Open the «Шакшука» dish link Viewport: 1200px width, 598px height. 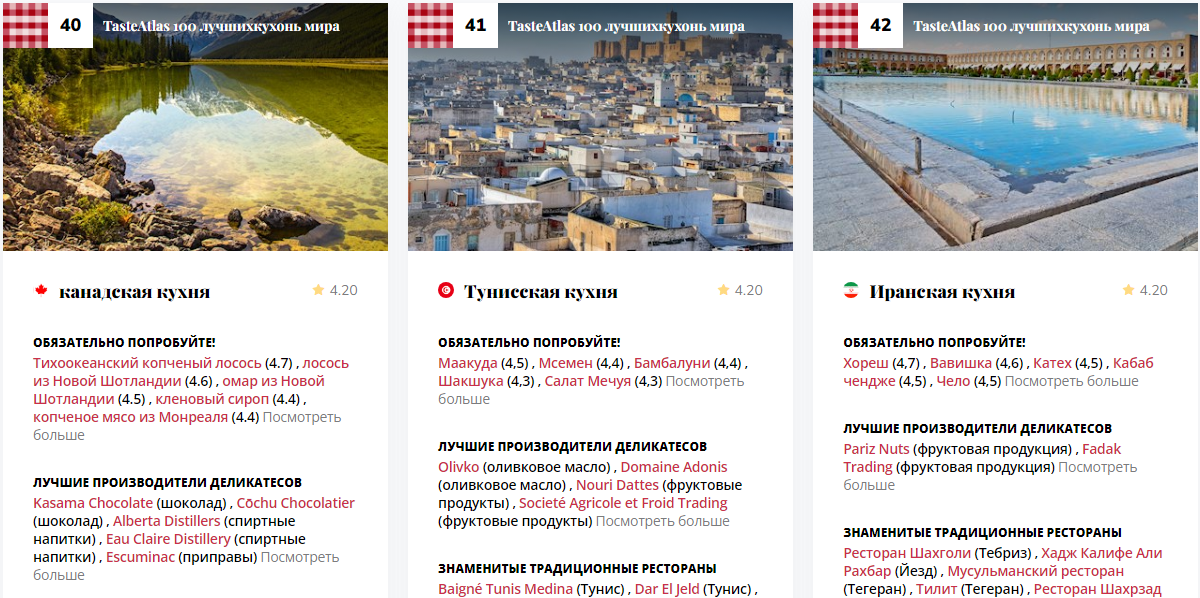pyautogui.click(x=470, y=381)
